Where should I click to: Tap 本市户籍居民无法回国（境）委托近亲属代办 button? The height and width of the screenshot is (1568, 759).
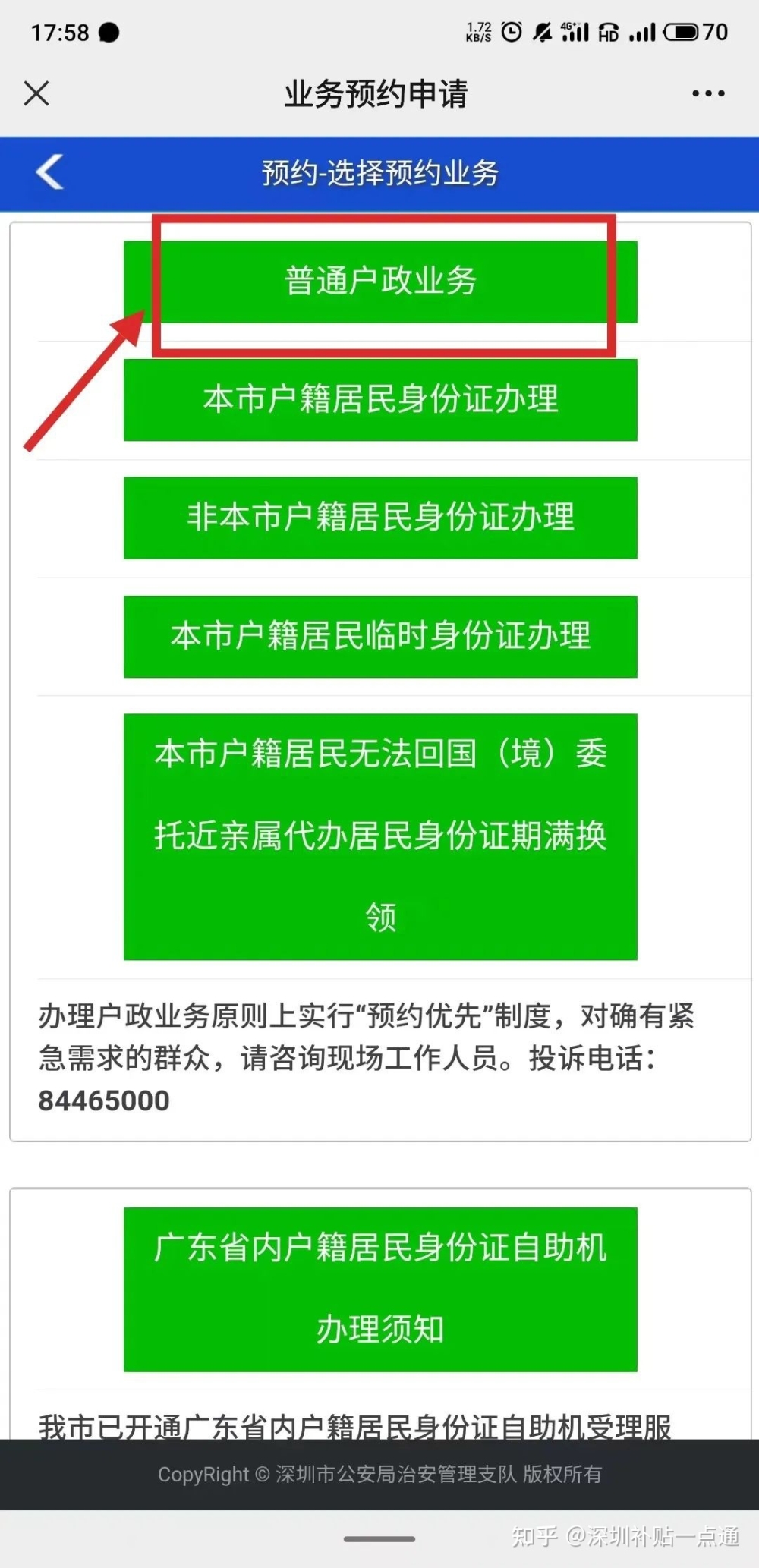tap(380, 836)
